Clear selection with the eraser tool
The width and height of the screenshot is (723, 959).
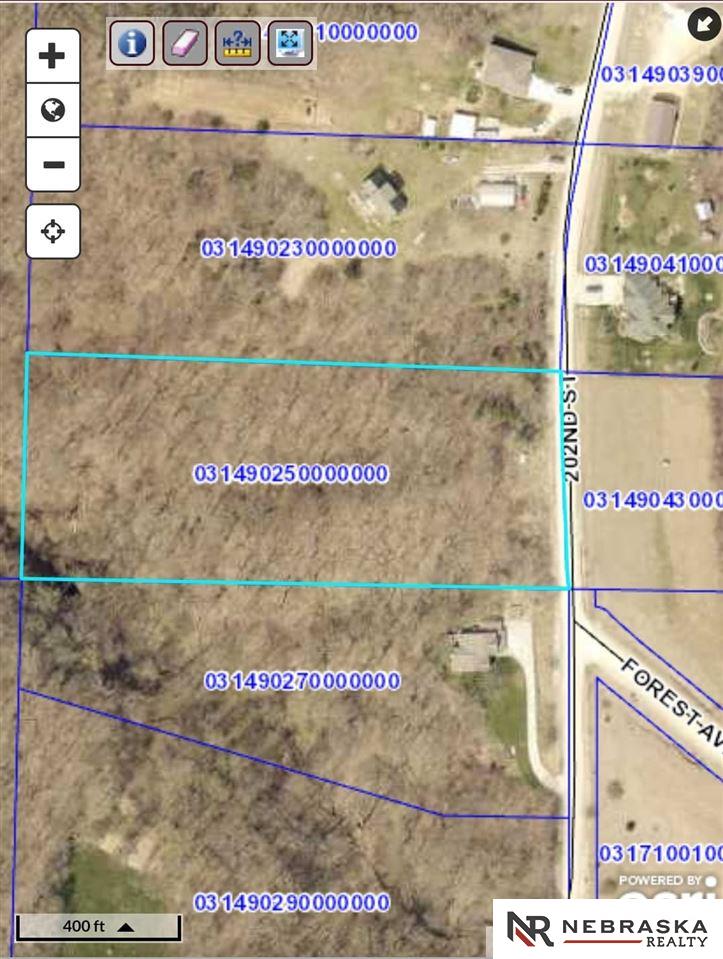click(185, 43)
